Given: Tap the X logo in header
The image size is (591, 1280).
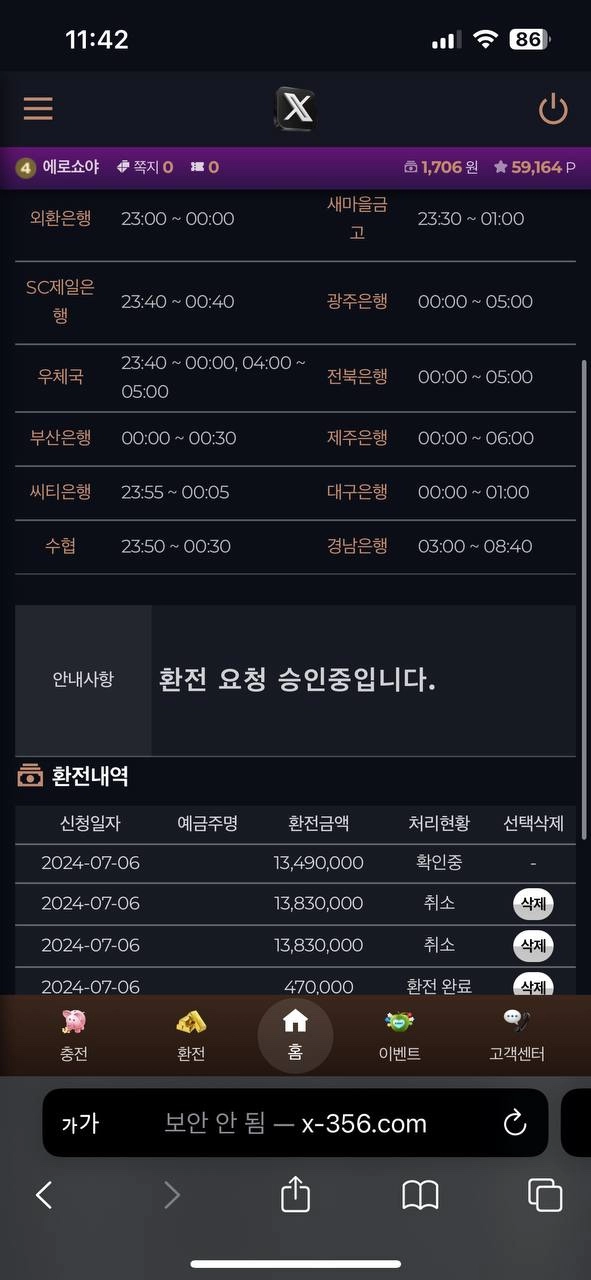Looking at the screenshot, I should pos(295,108).
